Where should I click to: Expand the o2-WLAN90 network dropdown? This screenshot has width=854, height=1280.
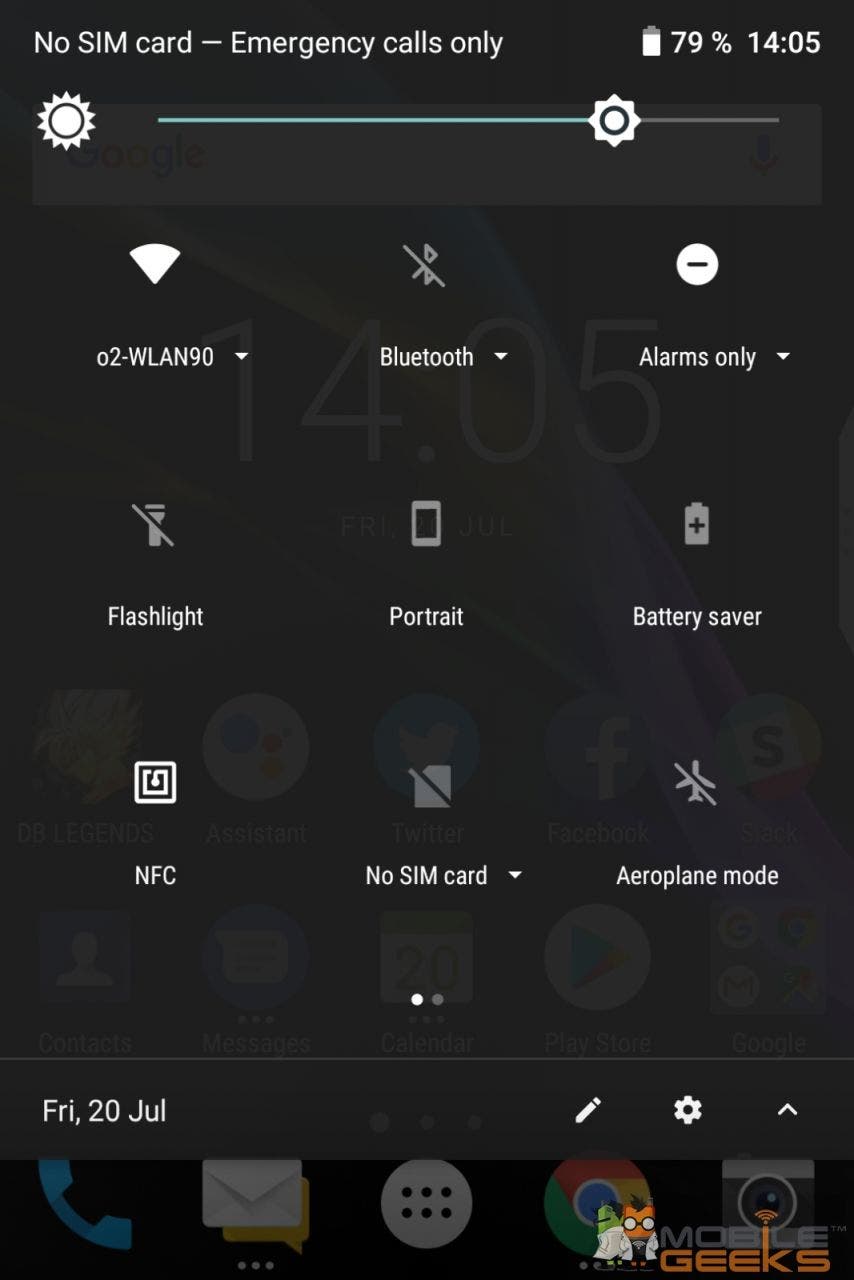click(241, 357)
